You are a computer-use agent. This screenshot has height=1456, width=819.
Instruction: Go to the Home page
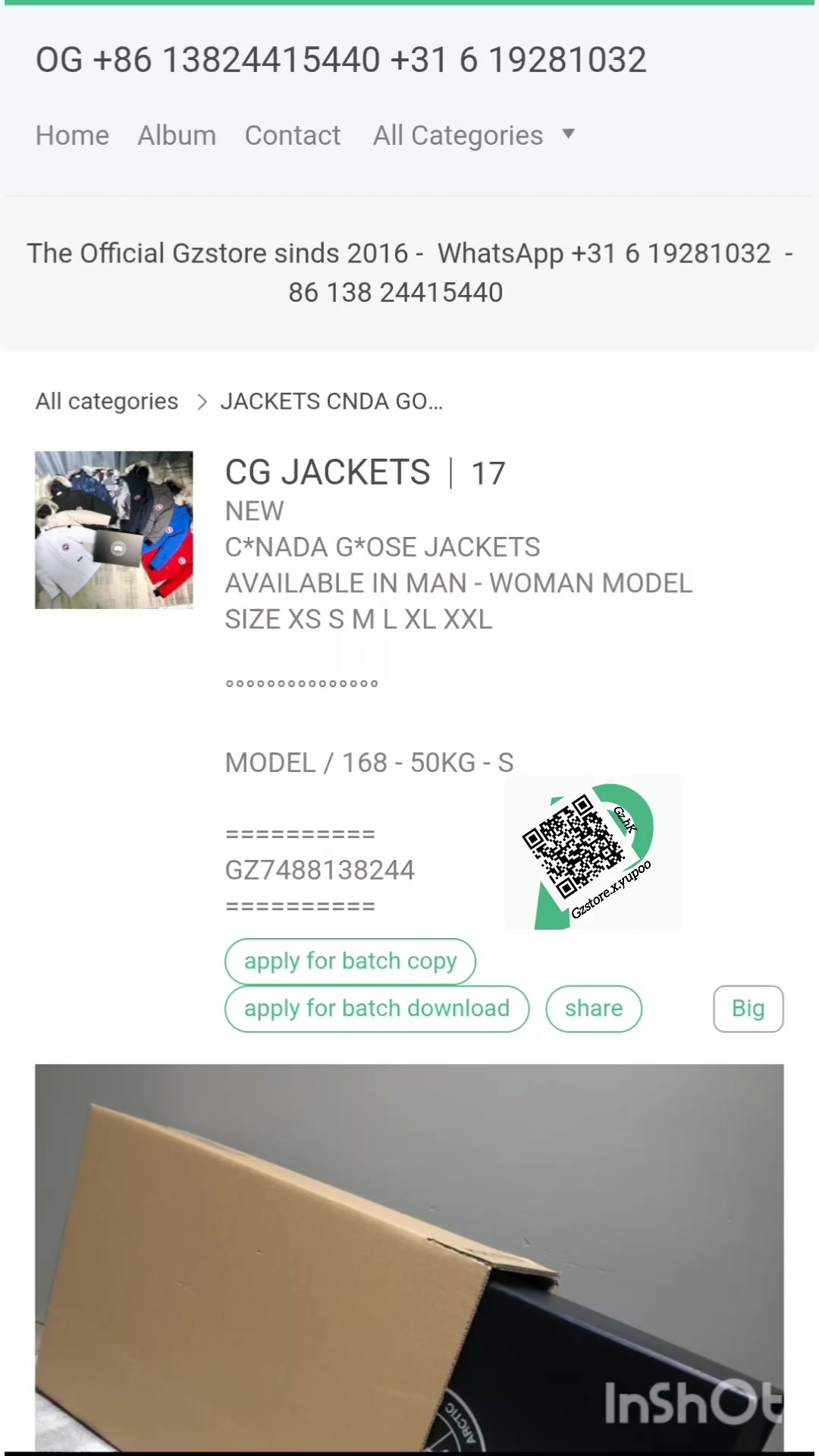coord(72,136)
